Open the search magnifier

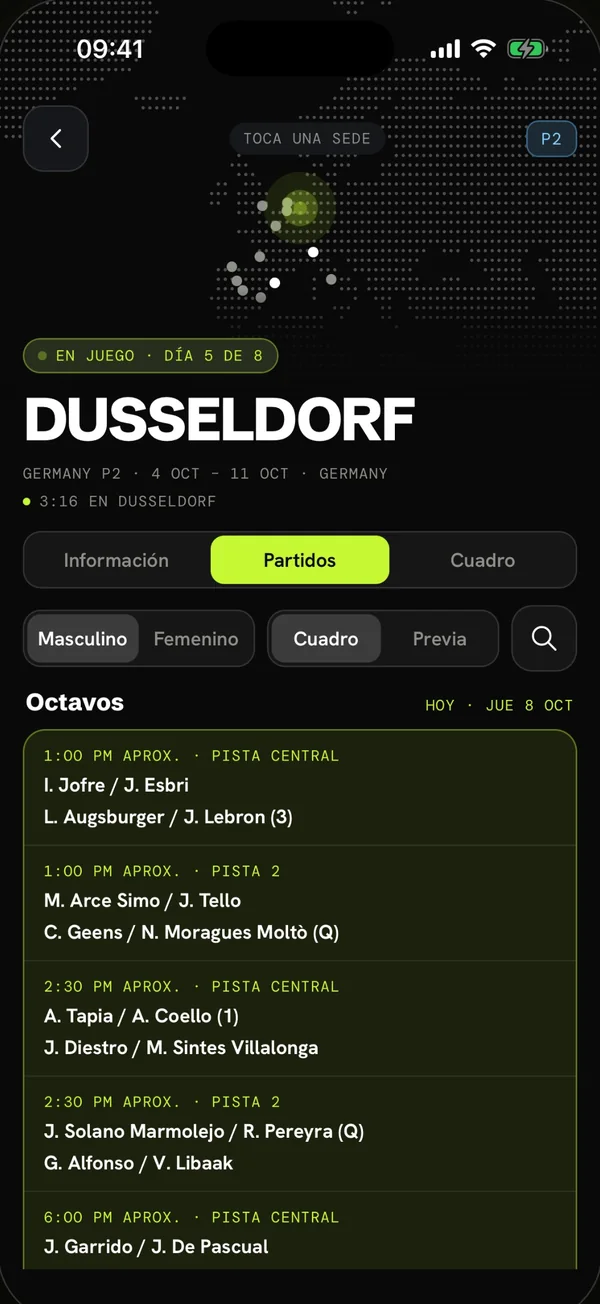click(x=544, y=638)
